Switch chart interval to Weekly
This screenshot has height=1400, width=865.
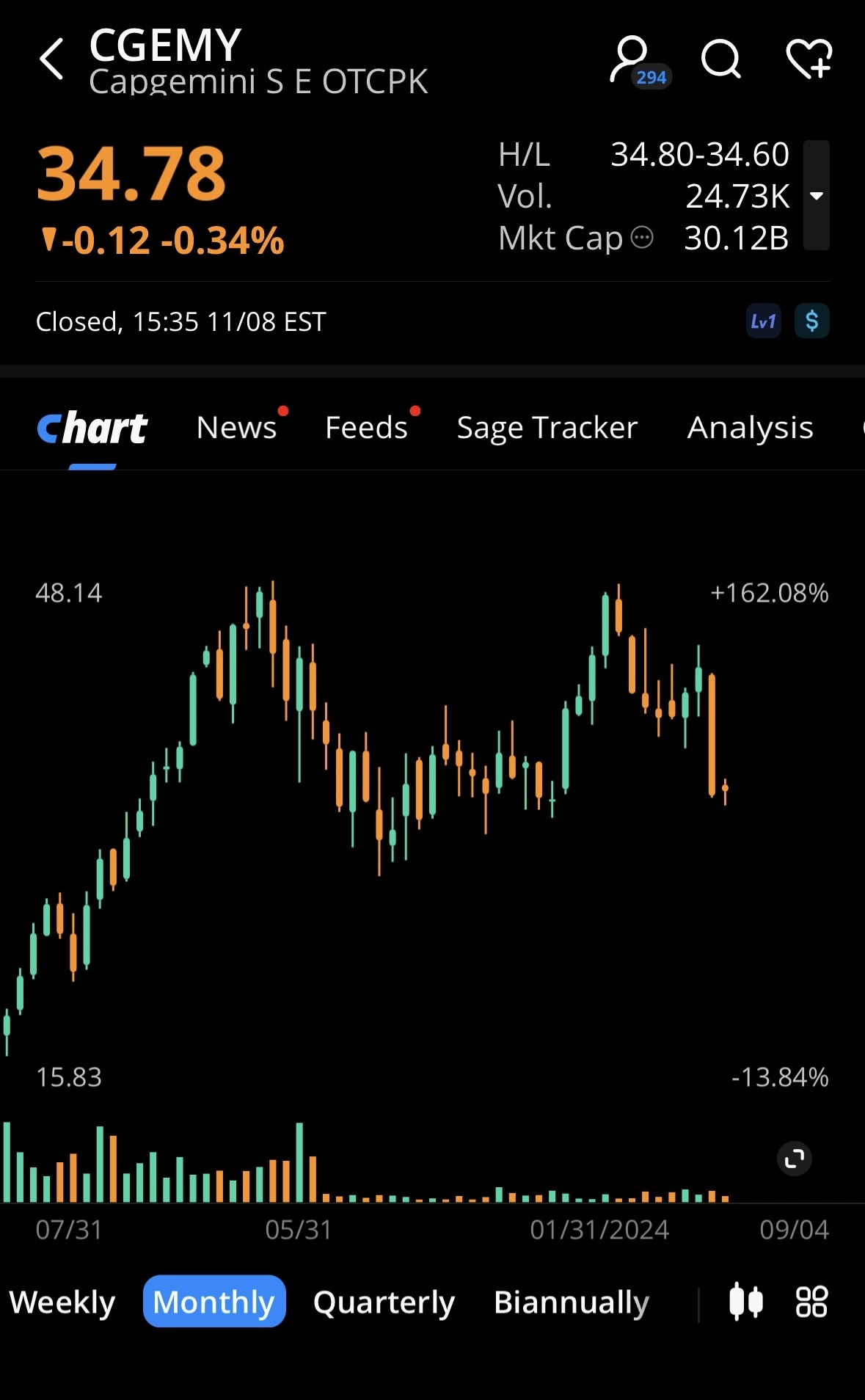pos(62,1302)
